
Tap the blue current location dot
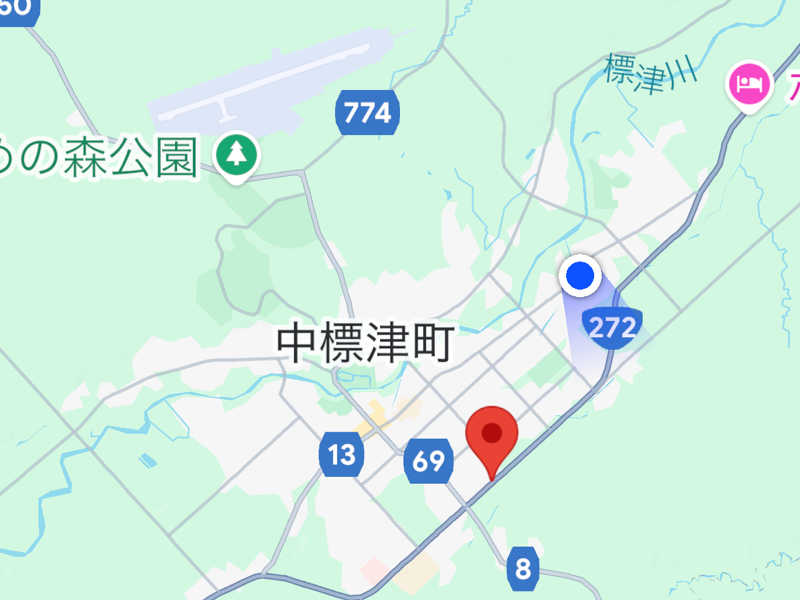[x=580, y=275]
